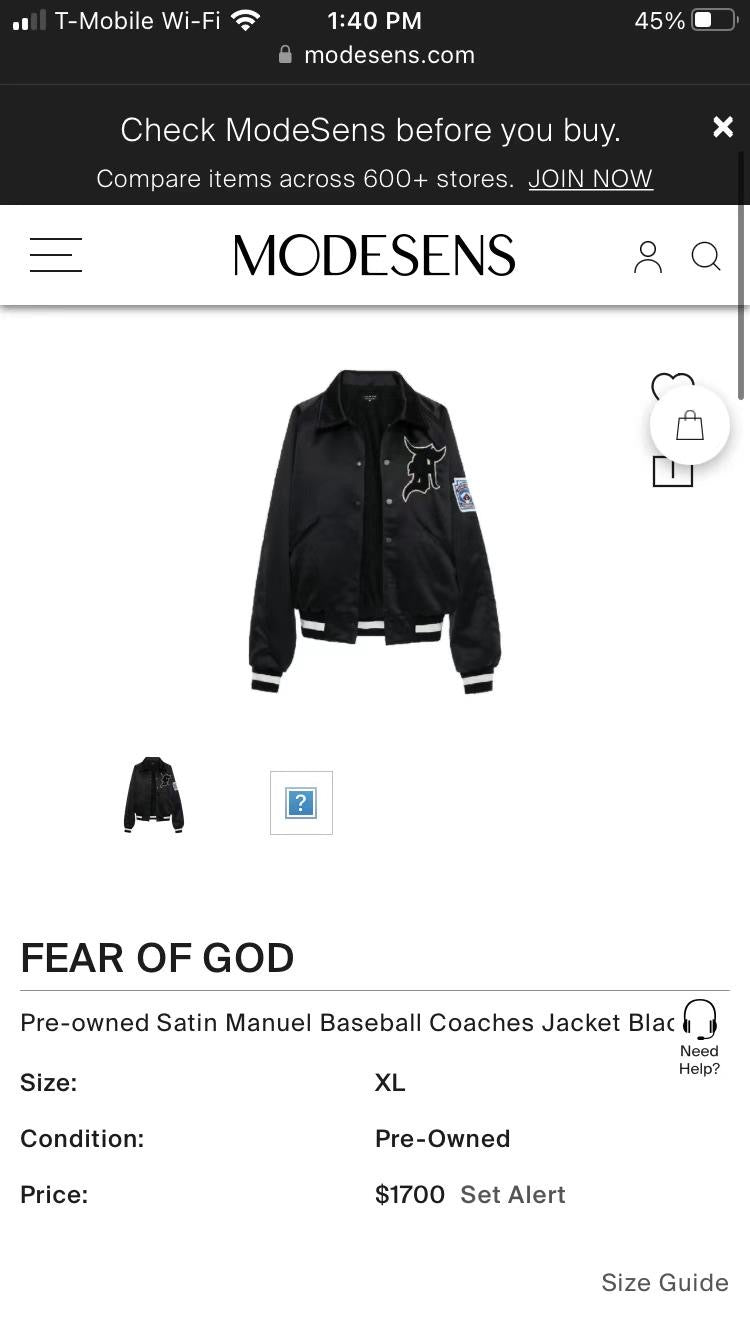Add item to bag via shopping bag icon
The image size is (750, 1334).
tap(690, 424)
